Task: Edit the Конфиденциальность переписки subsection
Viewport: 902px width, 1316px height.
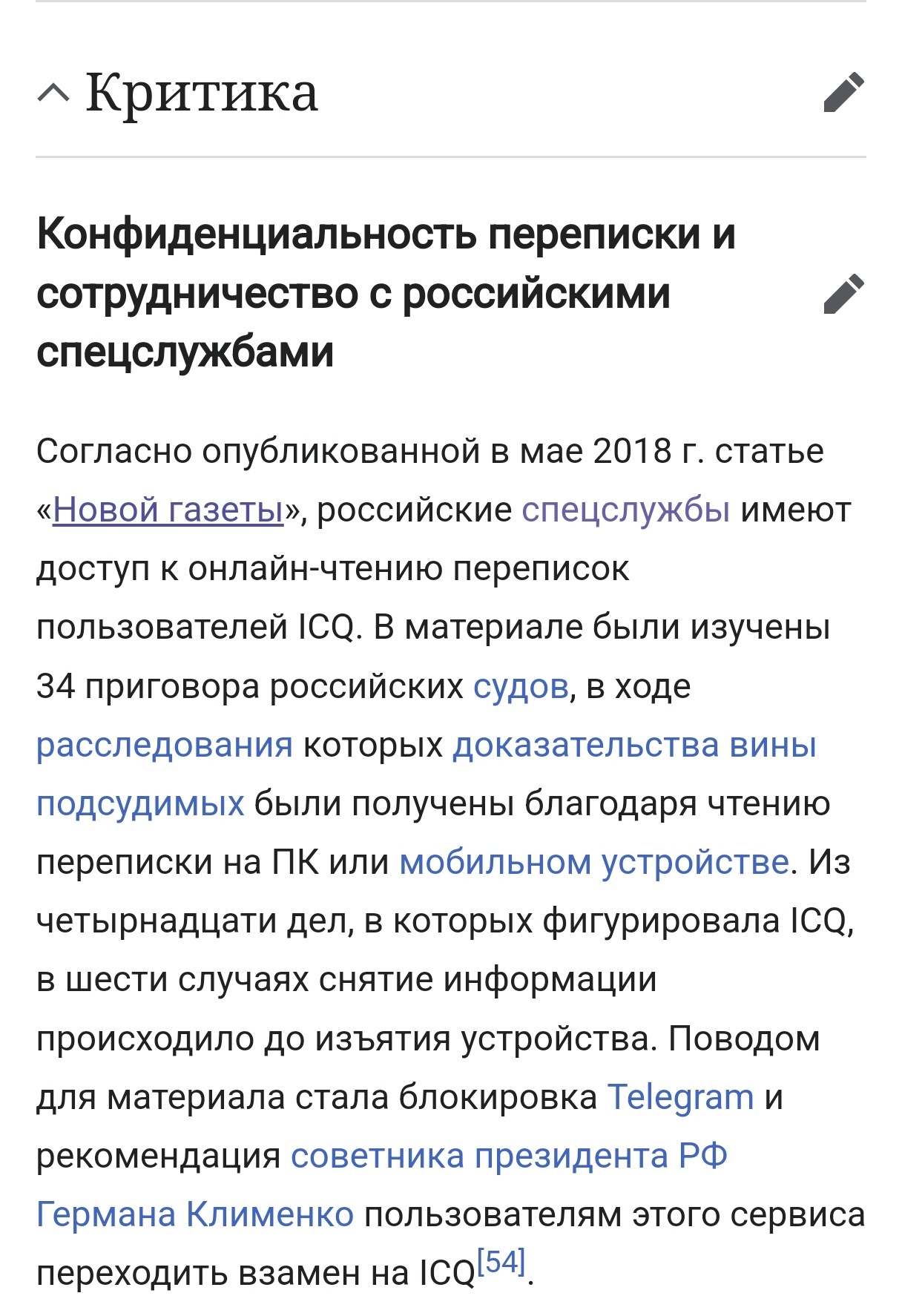Action: coord(843,295)
